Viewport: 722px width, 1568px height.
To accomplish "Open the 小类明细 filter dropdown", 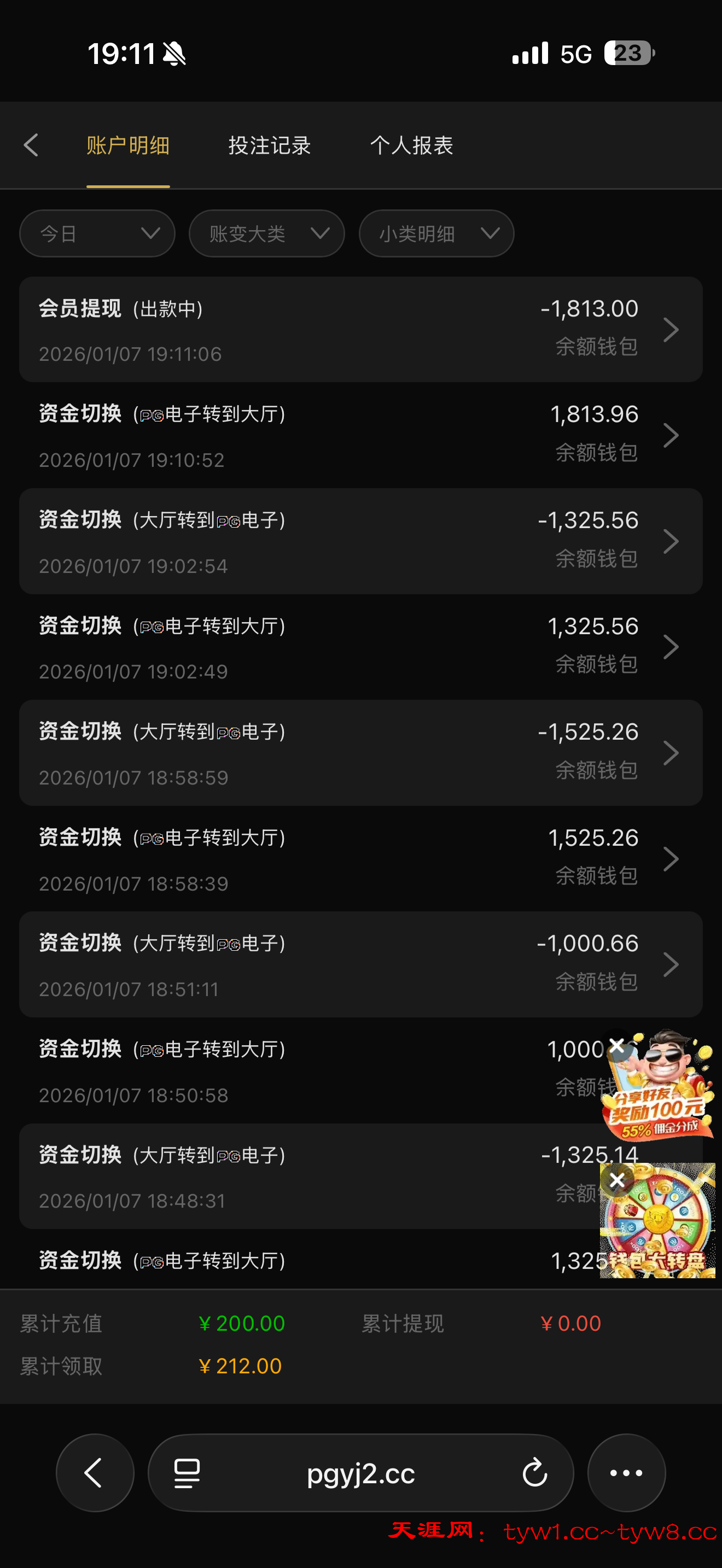I will 436,234.
